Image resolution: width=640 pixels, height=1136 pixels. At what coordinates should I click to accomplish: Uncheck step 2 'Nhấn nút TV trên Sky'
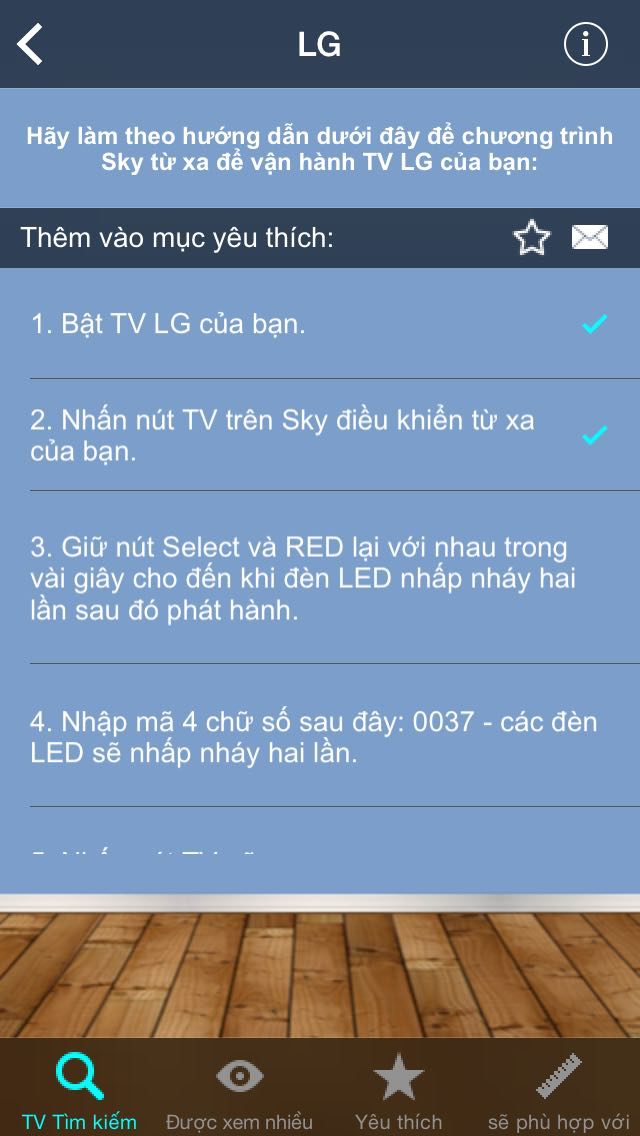click(595, 435)
